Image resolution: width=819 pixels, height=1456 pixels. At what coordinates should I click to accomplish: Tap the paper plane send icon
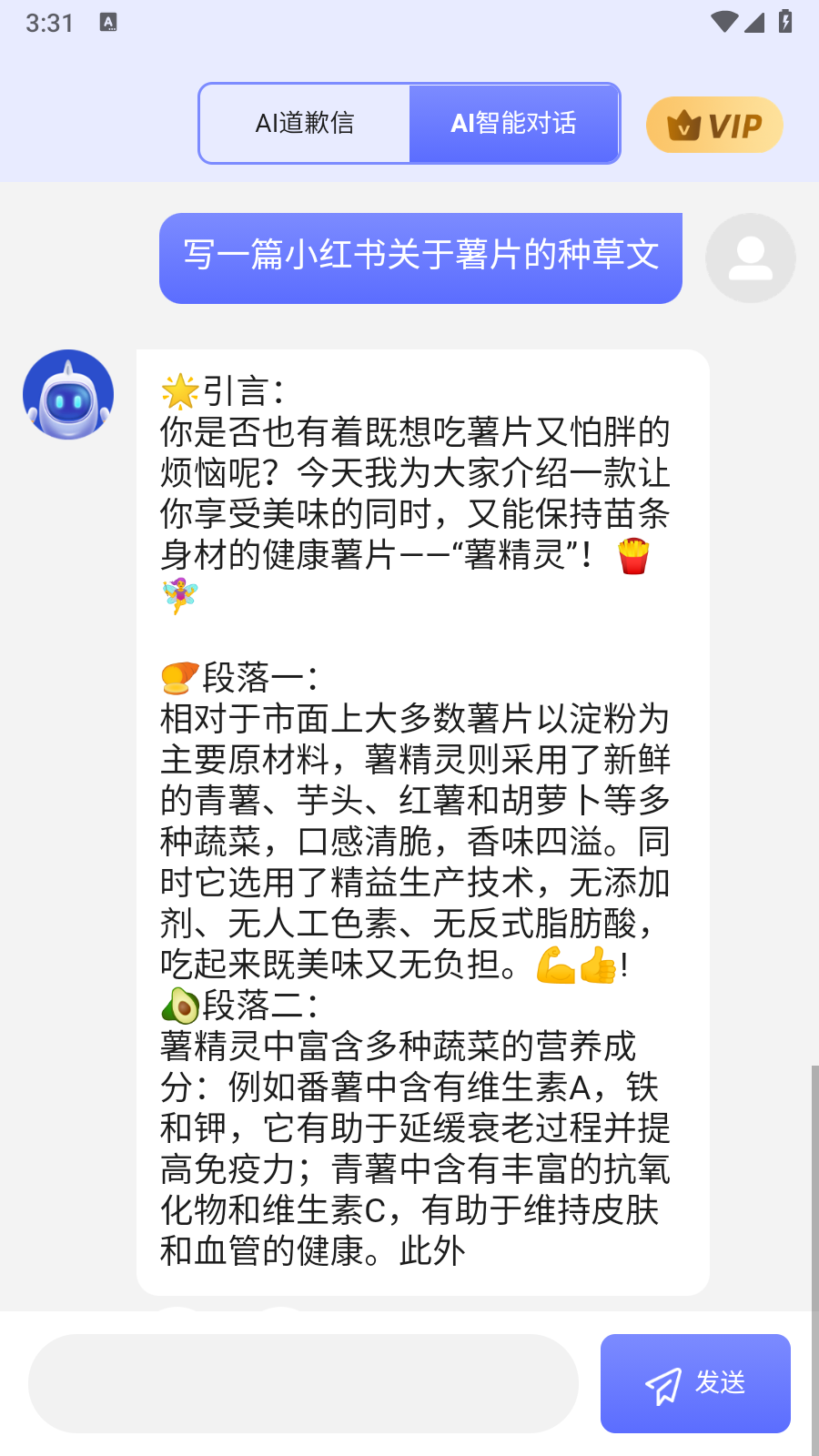coord(664,1383)
